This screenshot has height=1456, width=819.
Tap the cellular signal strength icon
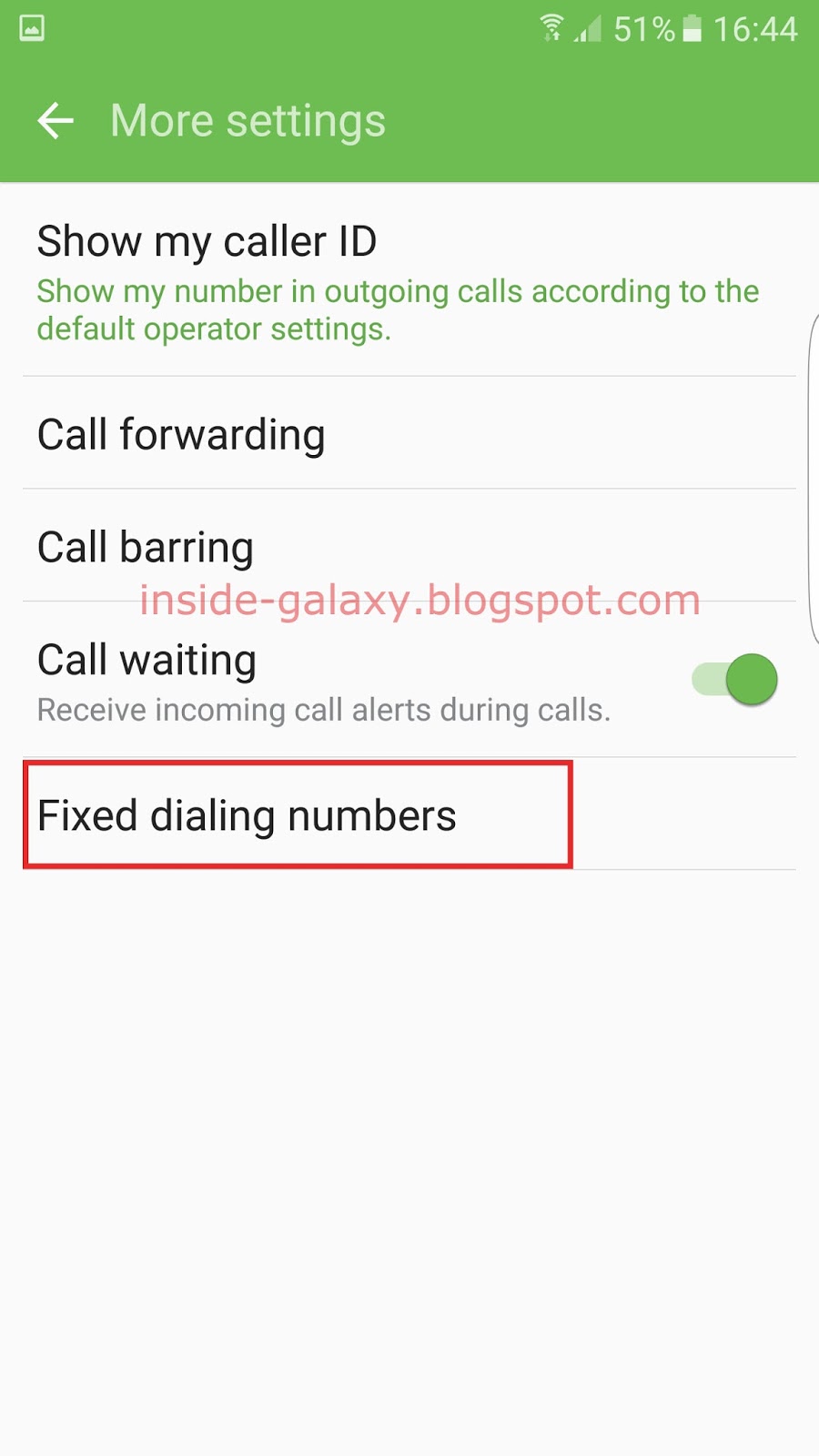587,30
